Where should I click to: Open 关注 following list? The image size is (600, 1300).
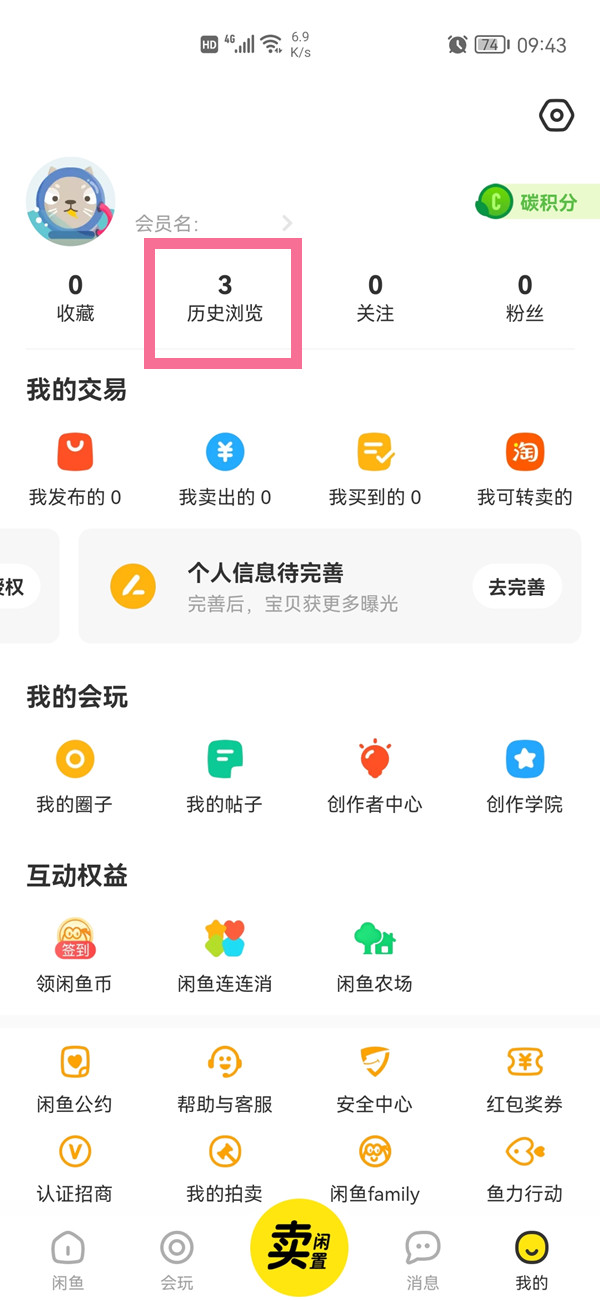pyautogui.click(x=375, y=299)
